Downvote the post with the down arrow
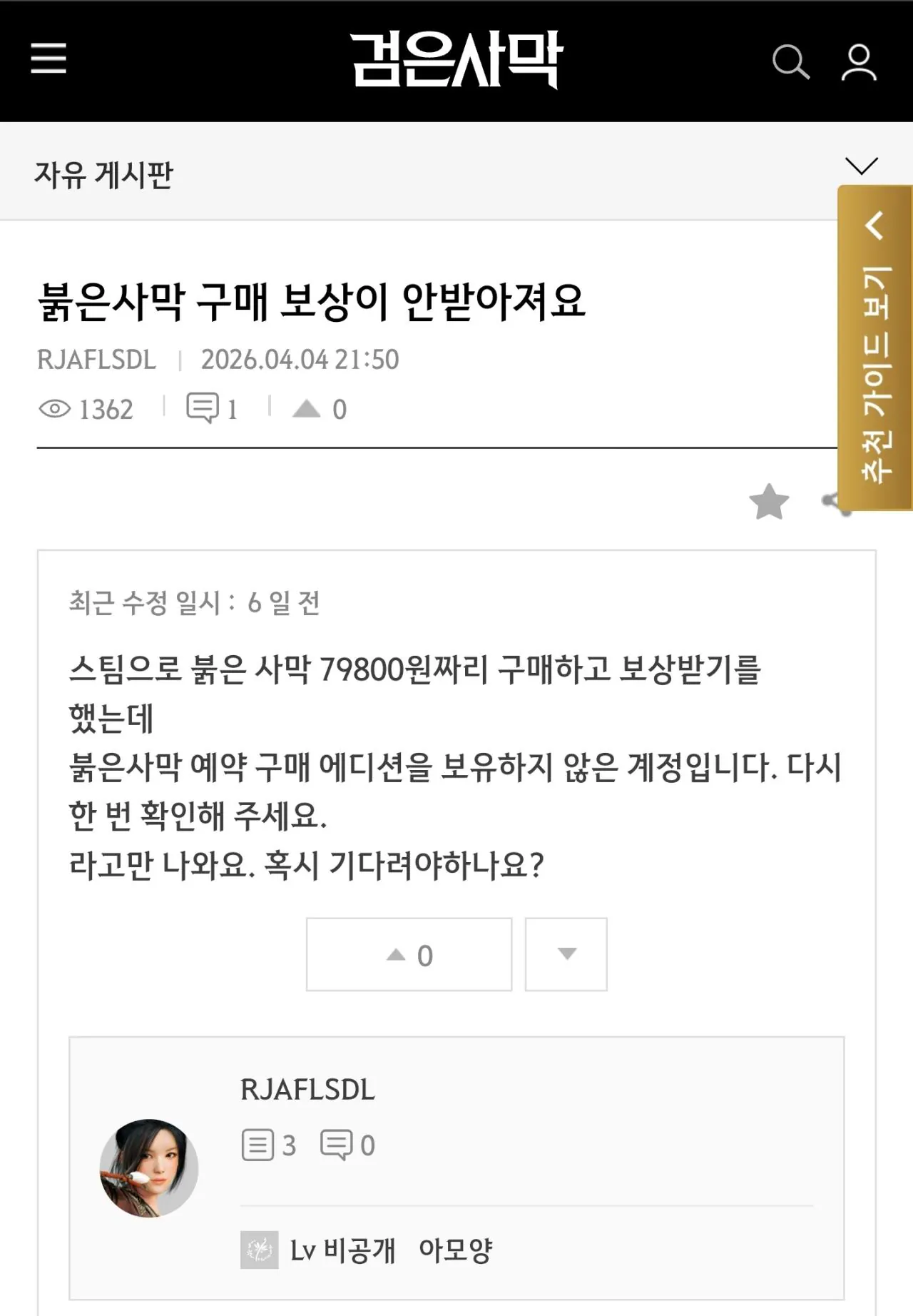913x1316 pixels. (x=566, y=954)
